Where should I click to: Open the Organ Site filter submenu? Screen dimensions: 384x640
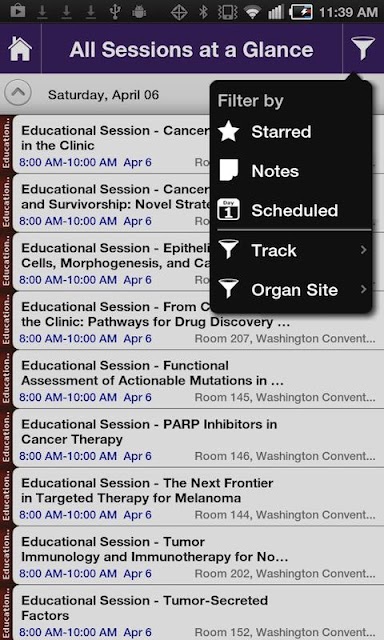pos(291,290)
